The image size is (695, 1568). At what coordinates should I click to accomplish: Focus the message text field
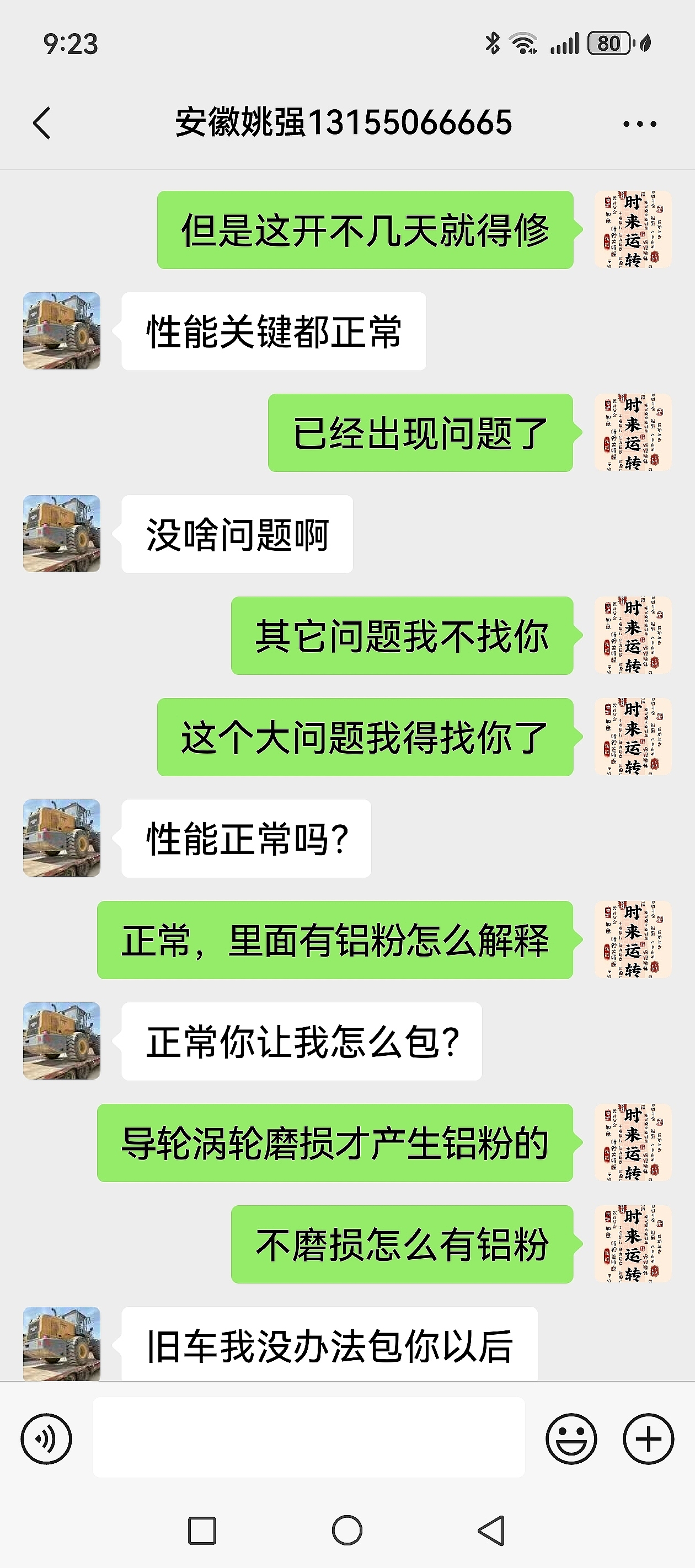click(308, 1438)
